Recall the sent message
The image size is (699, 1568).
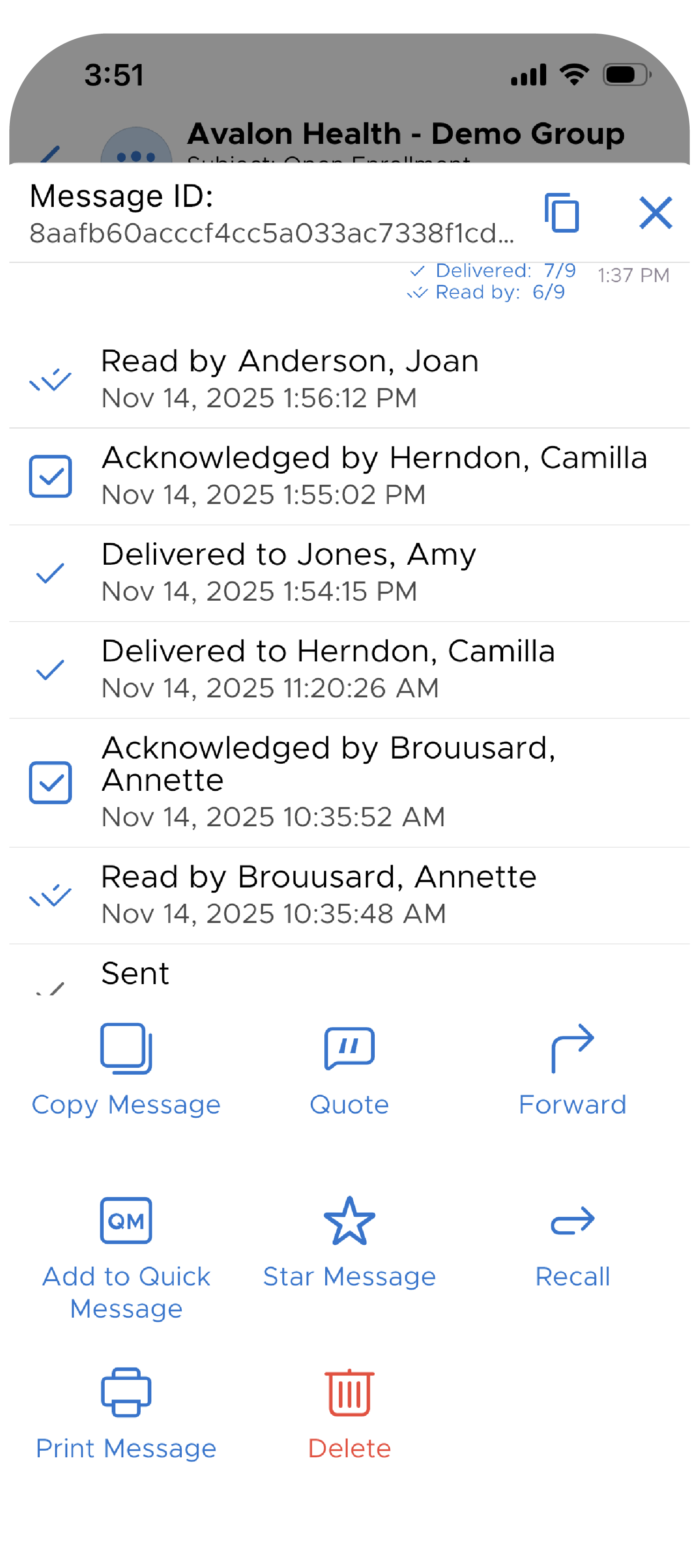coord(572,1242)
